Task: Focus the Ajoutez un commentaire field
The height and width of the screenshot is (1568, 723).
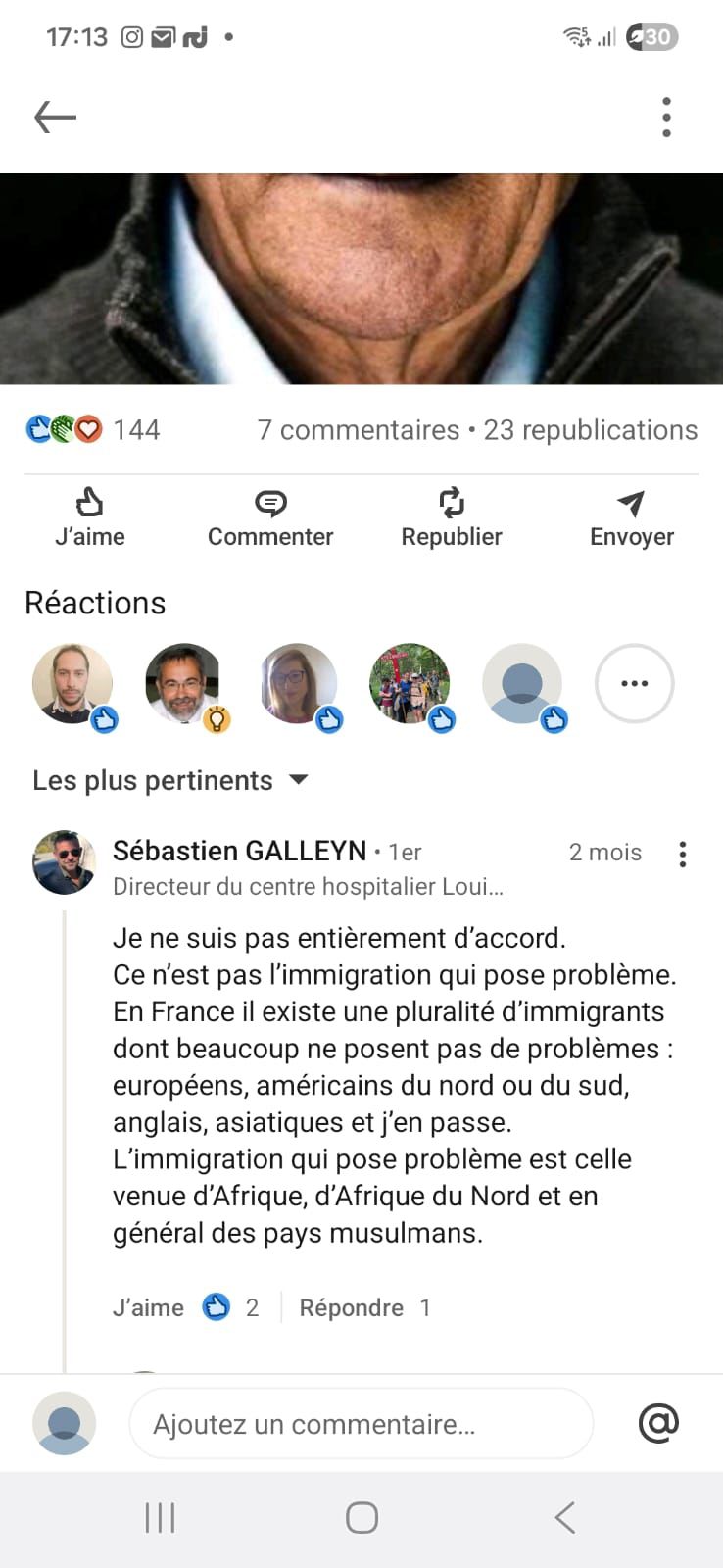Action: (x=361, y=1423)
